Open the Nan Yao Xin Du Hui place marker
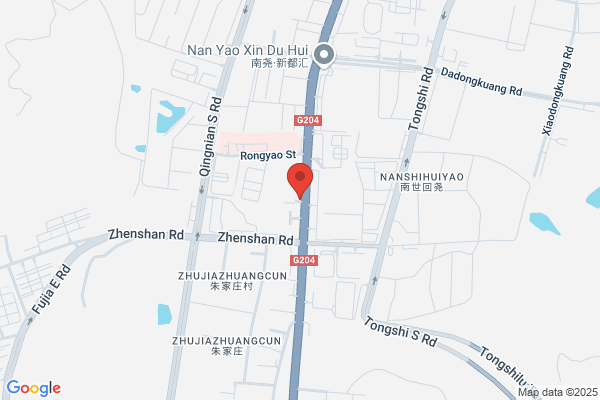Image resolution: width=600 pixels, height=400 pixels. coord(324,56)
